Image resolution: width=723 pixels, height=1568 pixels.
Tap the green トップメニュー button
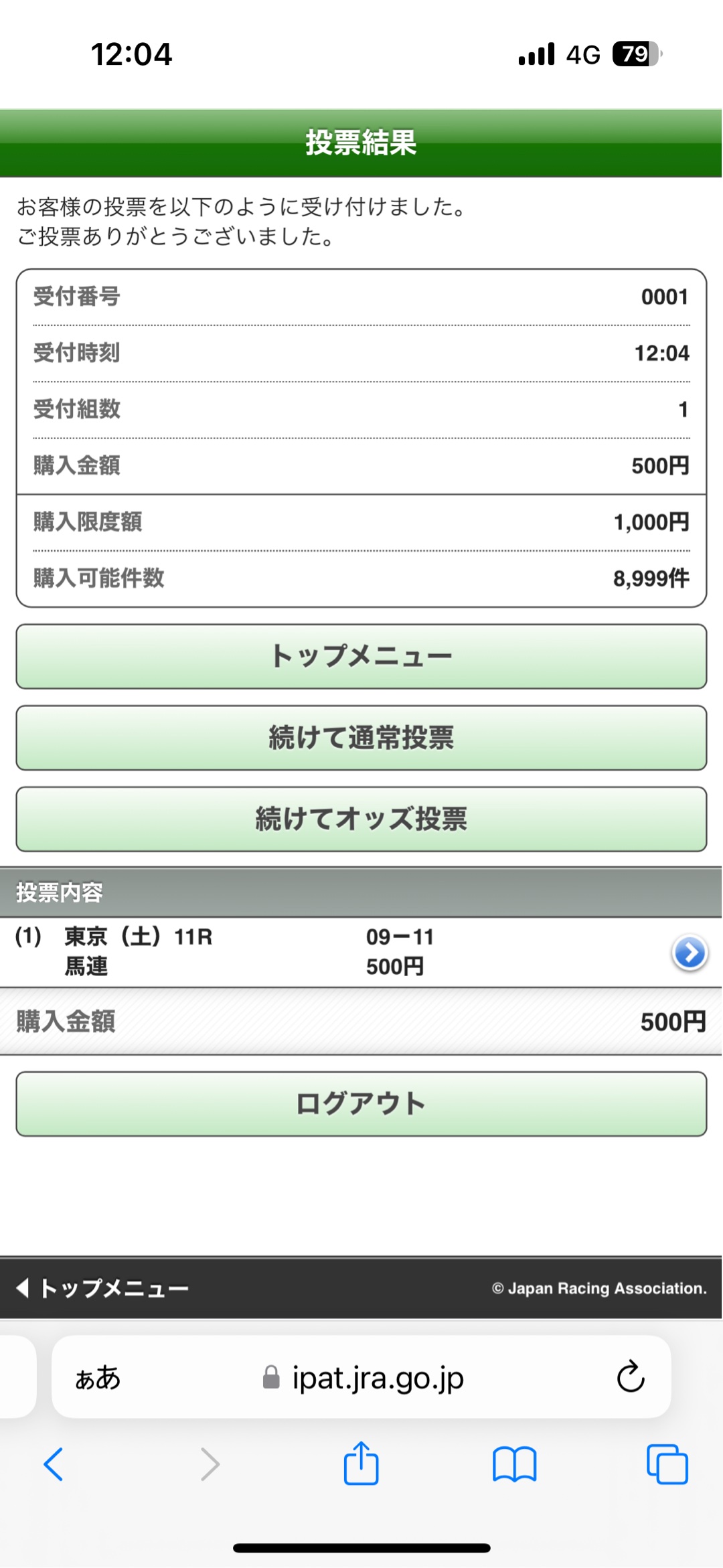click(x=361, y=656)
